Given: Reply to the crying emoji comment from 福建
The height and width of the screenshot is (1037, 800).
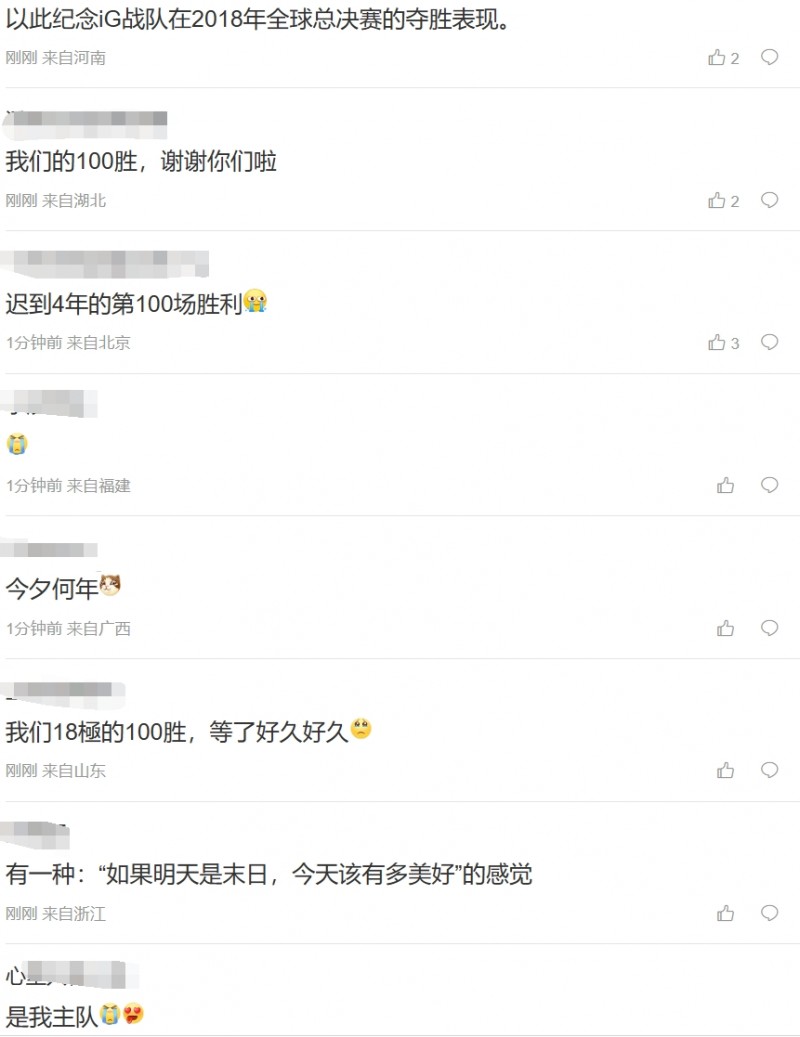Looking at the screenshot, I should pos(769,486).
